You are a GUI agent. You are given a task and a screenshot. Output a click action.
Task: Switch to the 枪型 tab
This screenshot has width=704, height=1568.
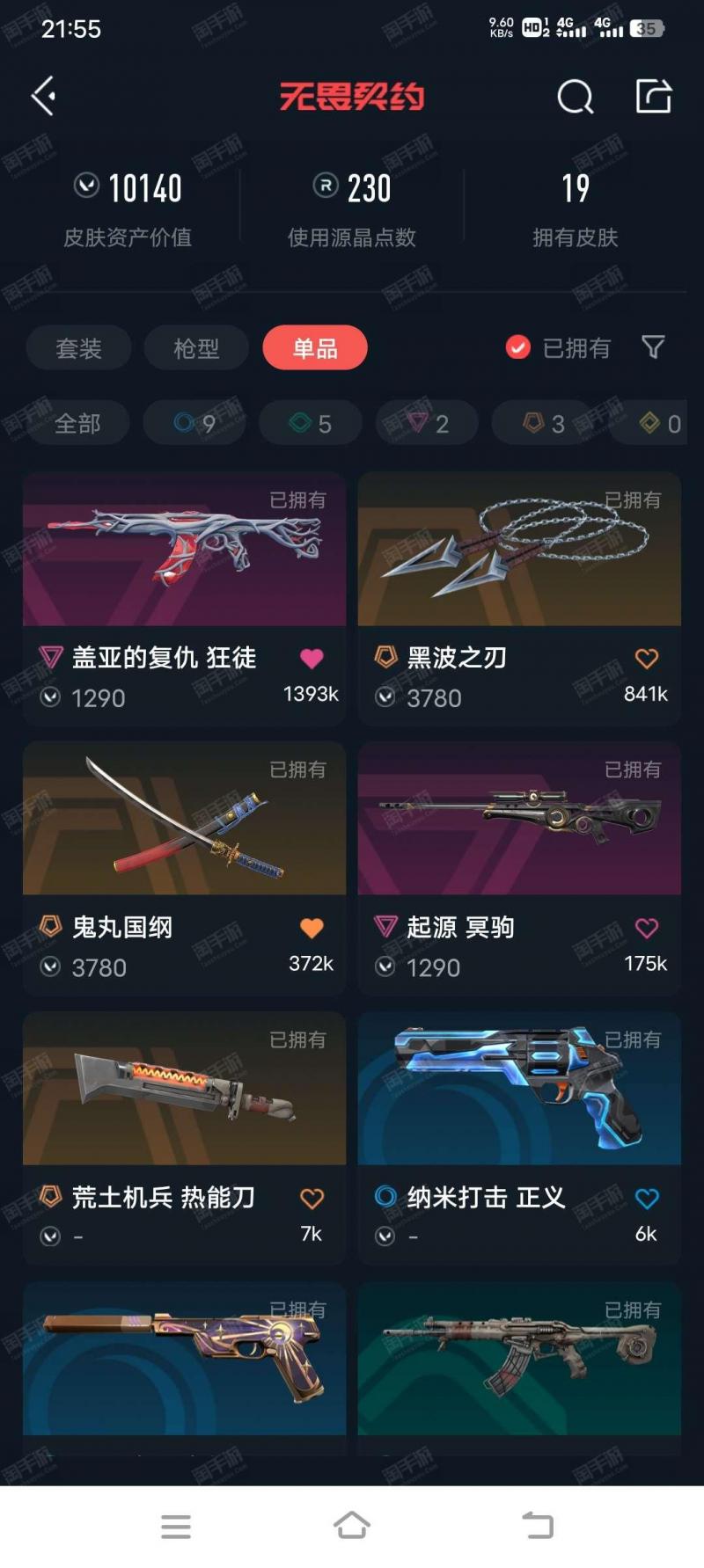tap(196, 348)
